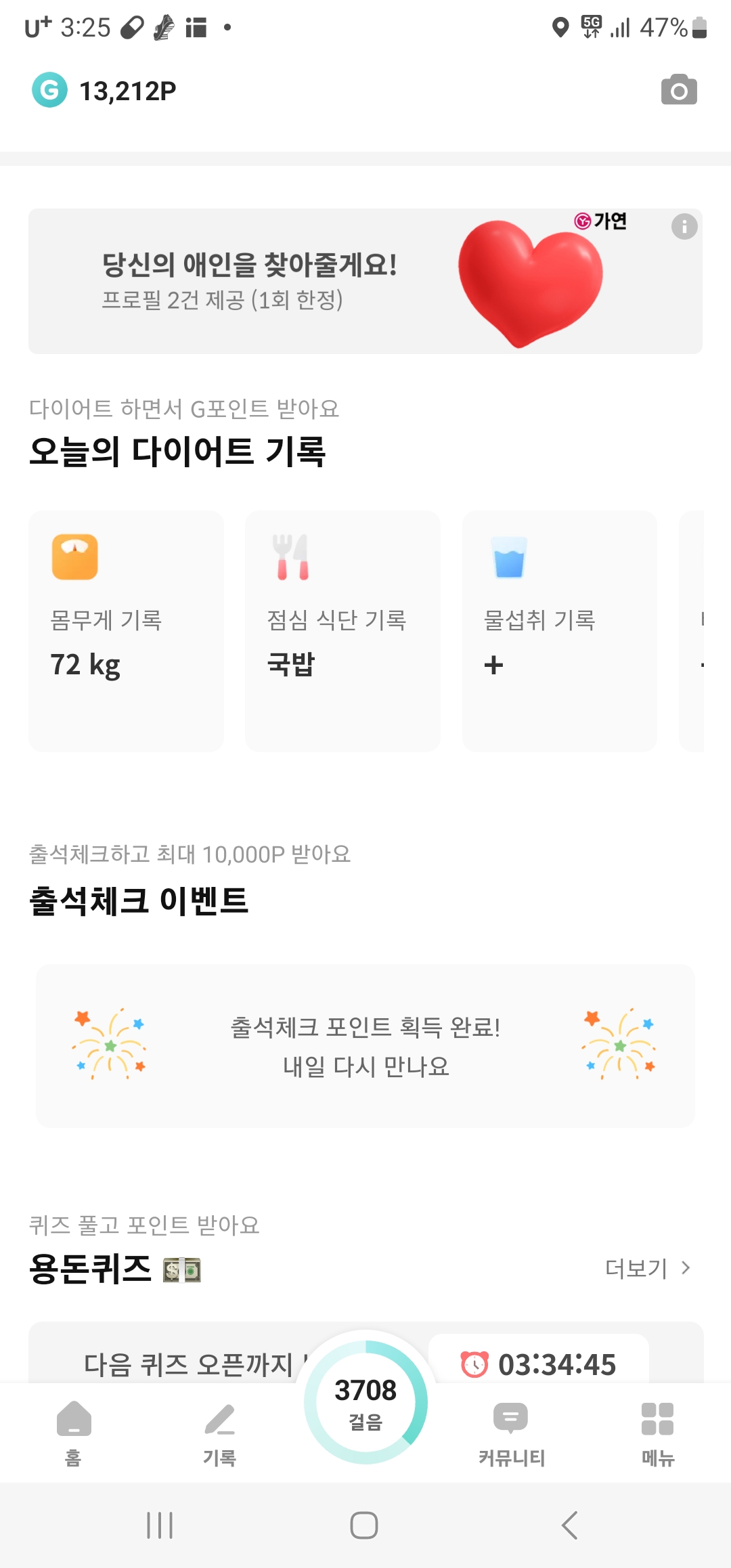Open the 3708 걸음 step counter
Image resolution: width=731 pixels, height=1568 pixels.
(365, 1402)
